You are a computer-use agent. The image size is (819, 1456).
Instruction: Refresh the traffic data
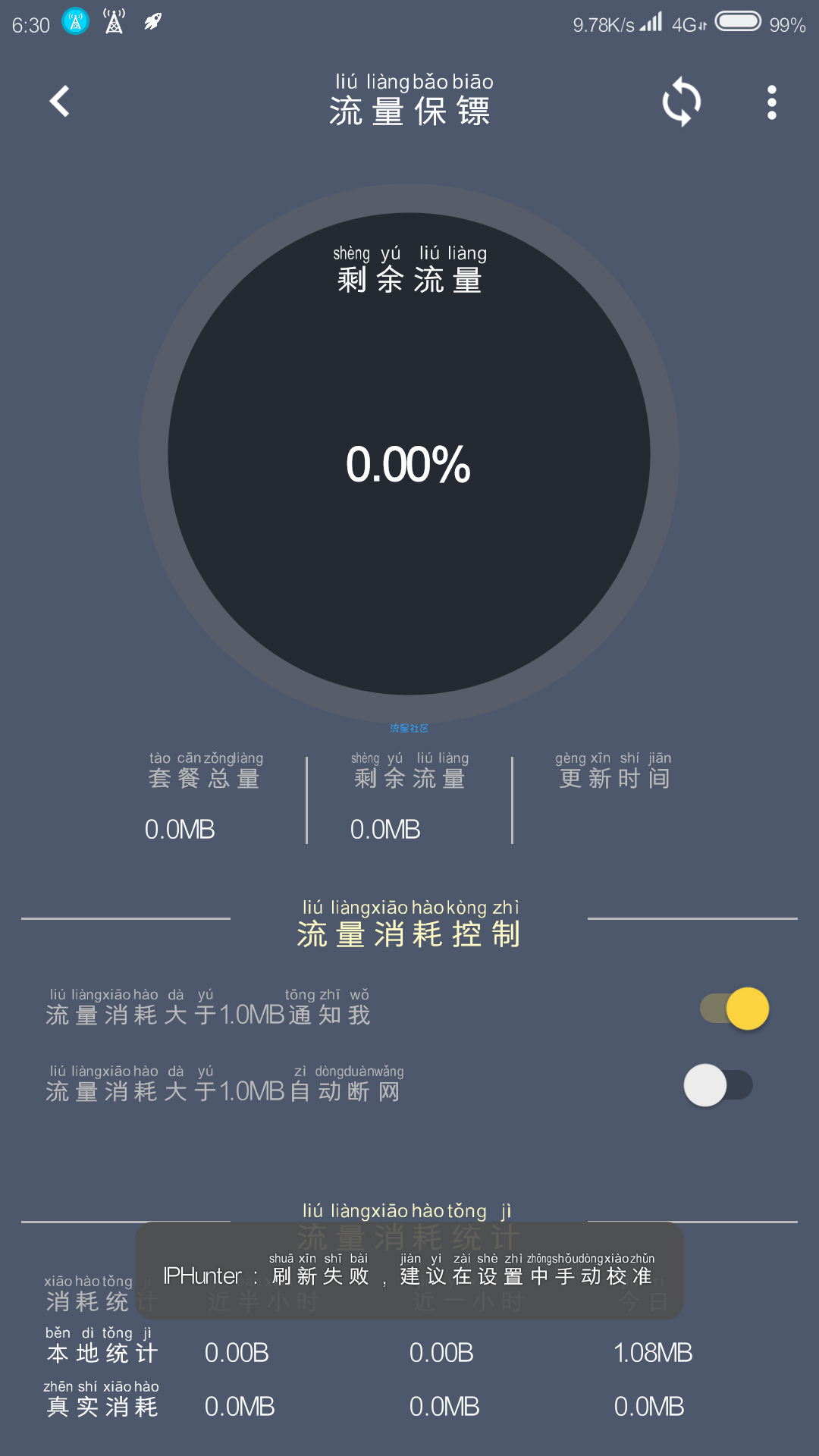(x=681, y=102)
